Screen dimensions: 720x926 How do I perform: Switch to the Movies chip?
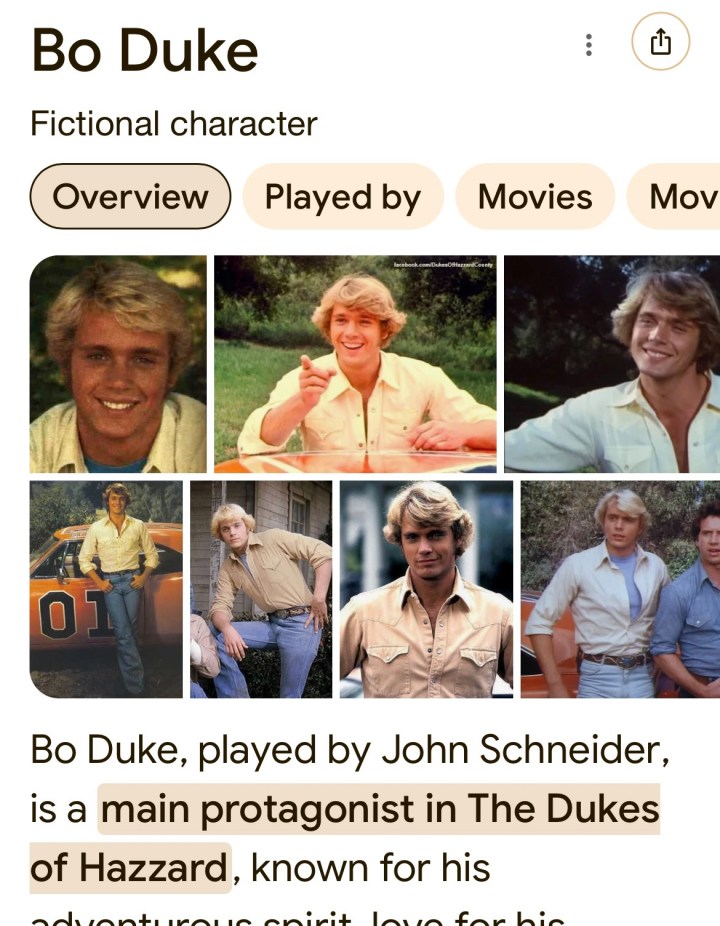pyautogui.click(x=535, y=196)
